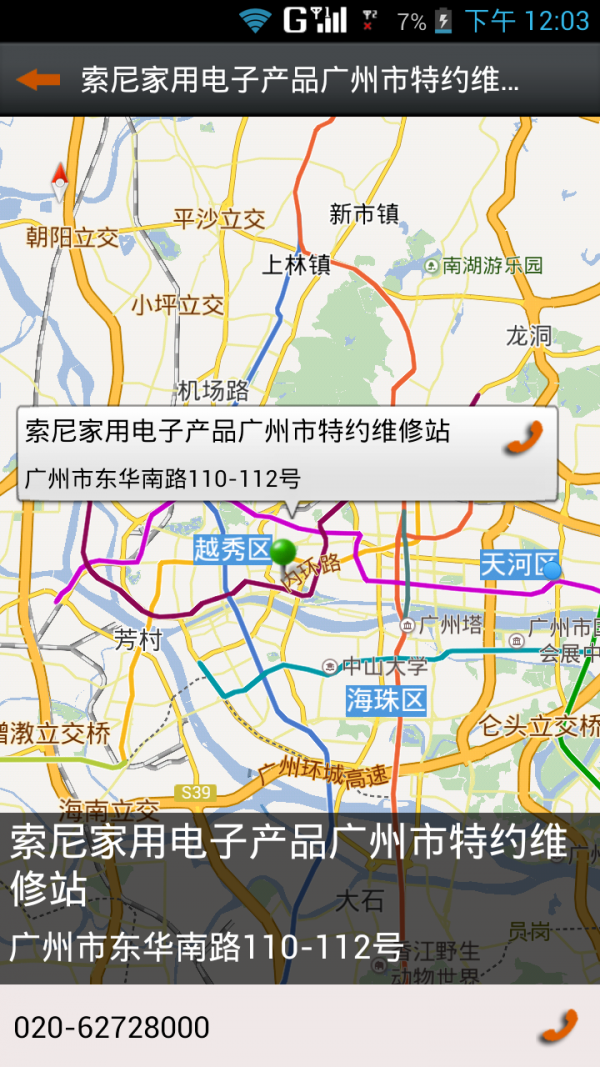
Task: Open the map popup for the Sony repair station
Action: click(x=260, y=452)
